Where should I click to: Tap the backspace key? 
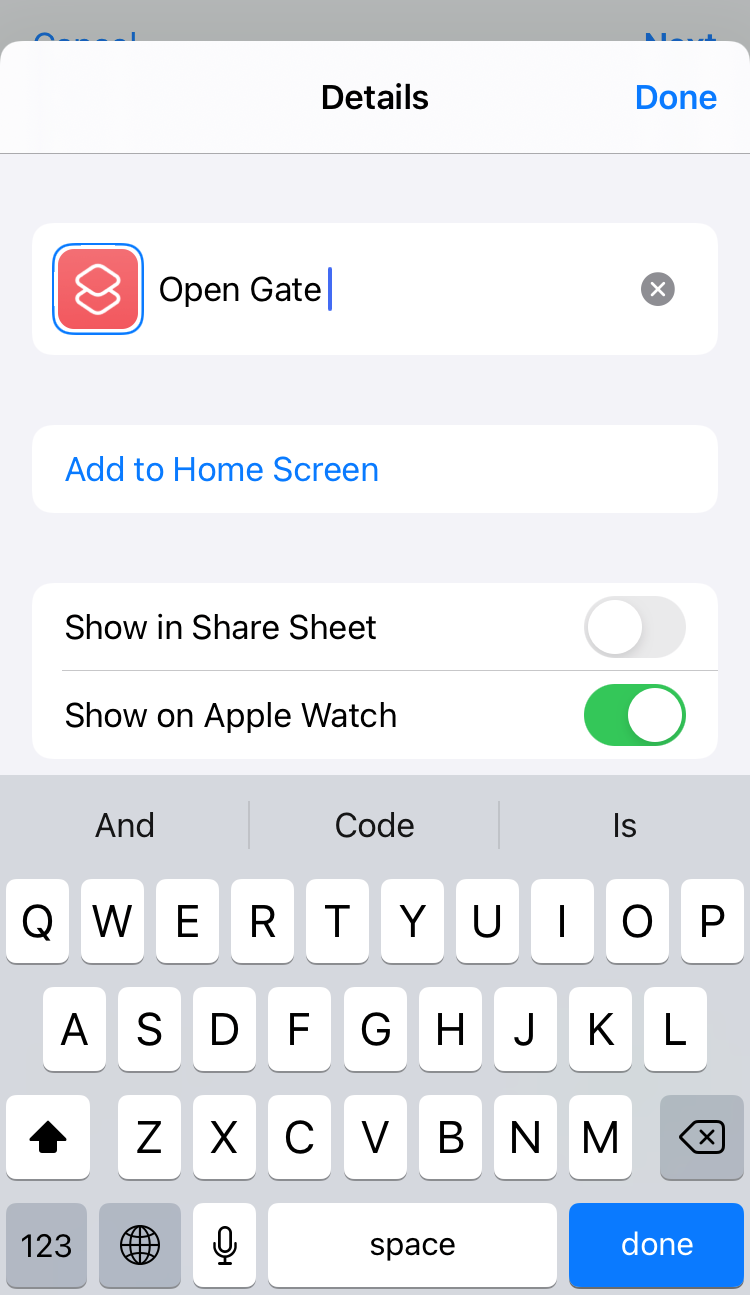pos(701,1137)
